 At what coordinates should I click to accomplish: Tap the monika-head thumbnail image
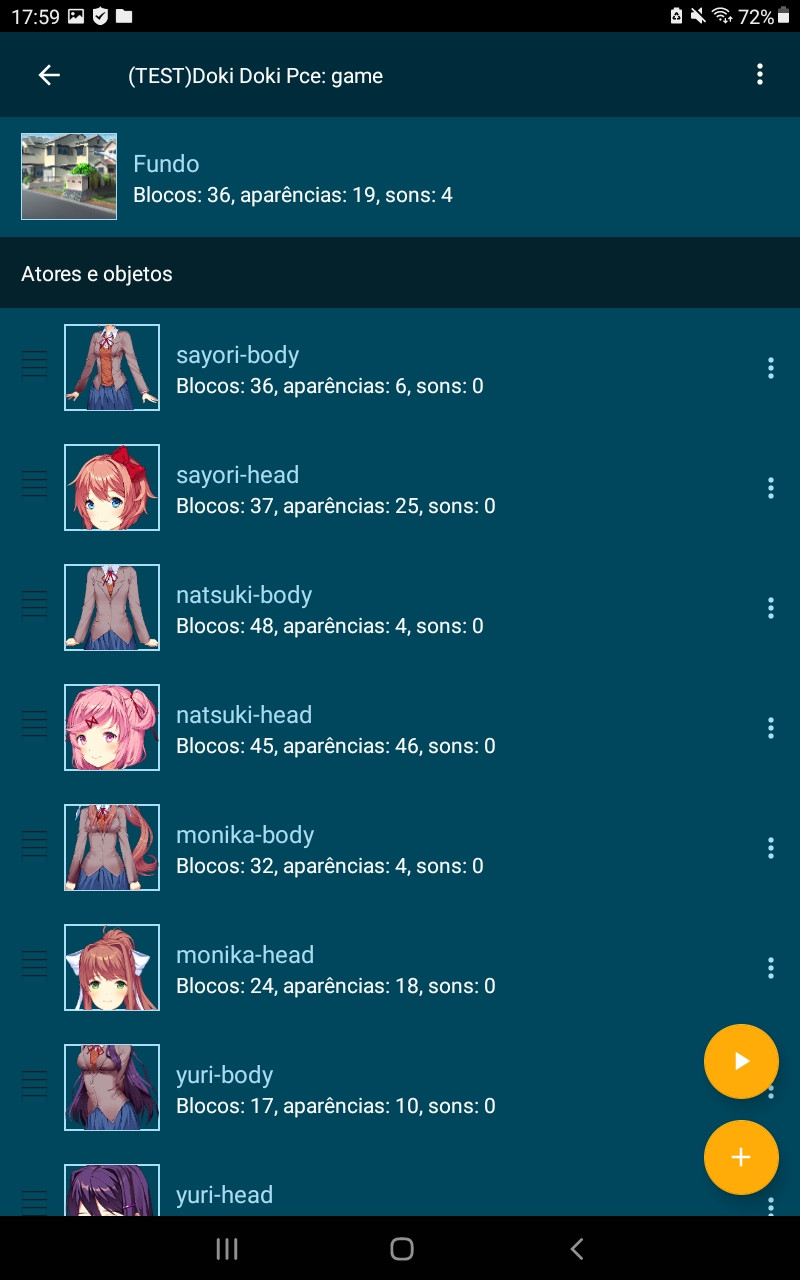pyautogui.click(x=111, y=967)
